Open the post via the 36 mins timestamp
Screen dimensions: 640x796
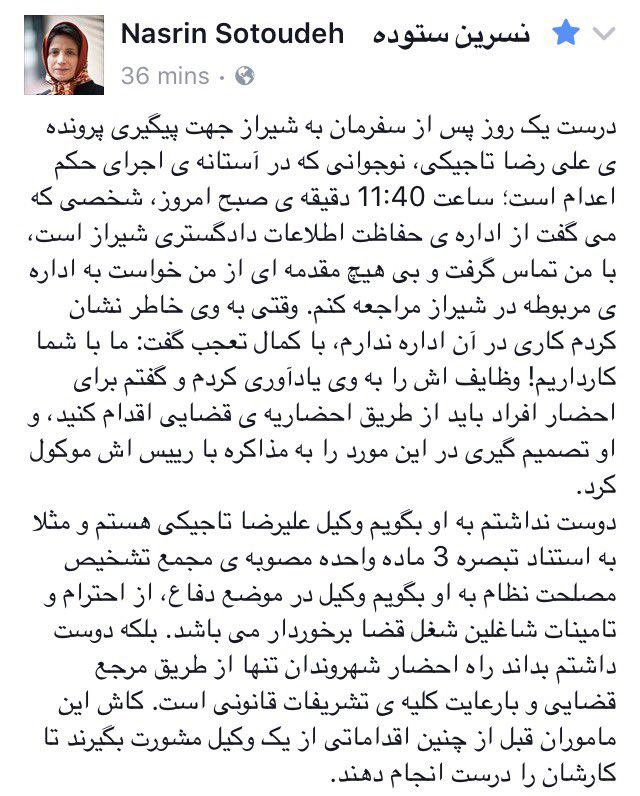pos(165,75)
